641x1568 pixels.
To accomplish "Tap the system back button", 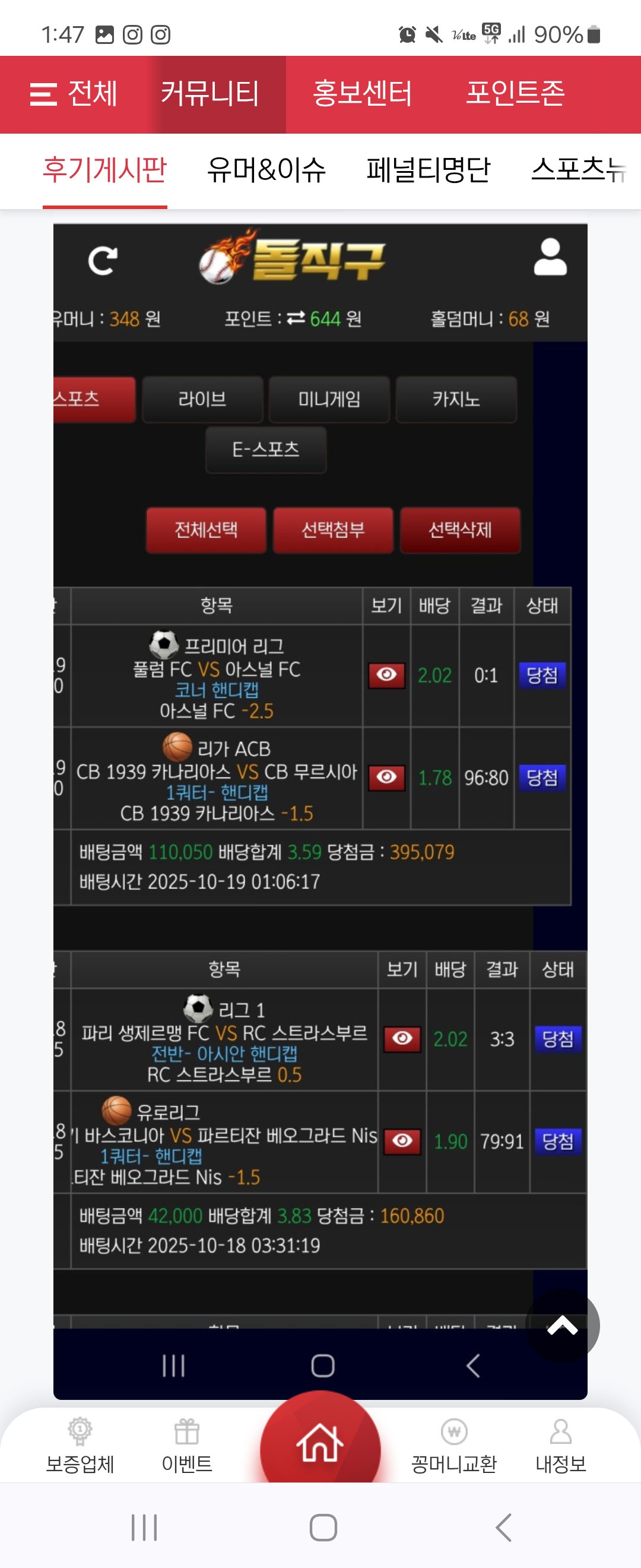I will point(503,1527).
